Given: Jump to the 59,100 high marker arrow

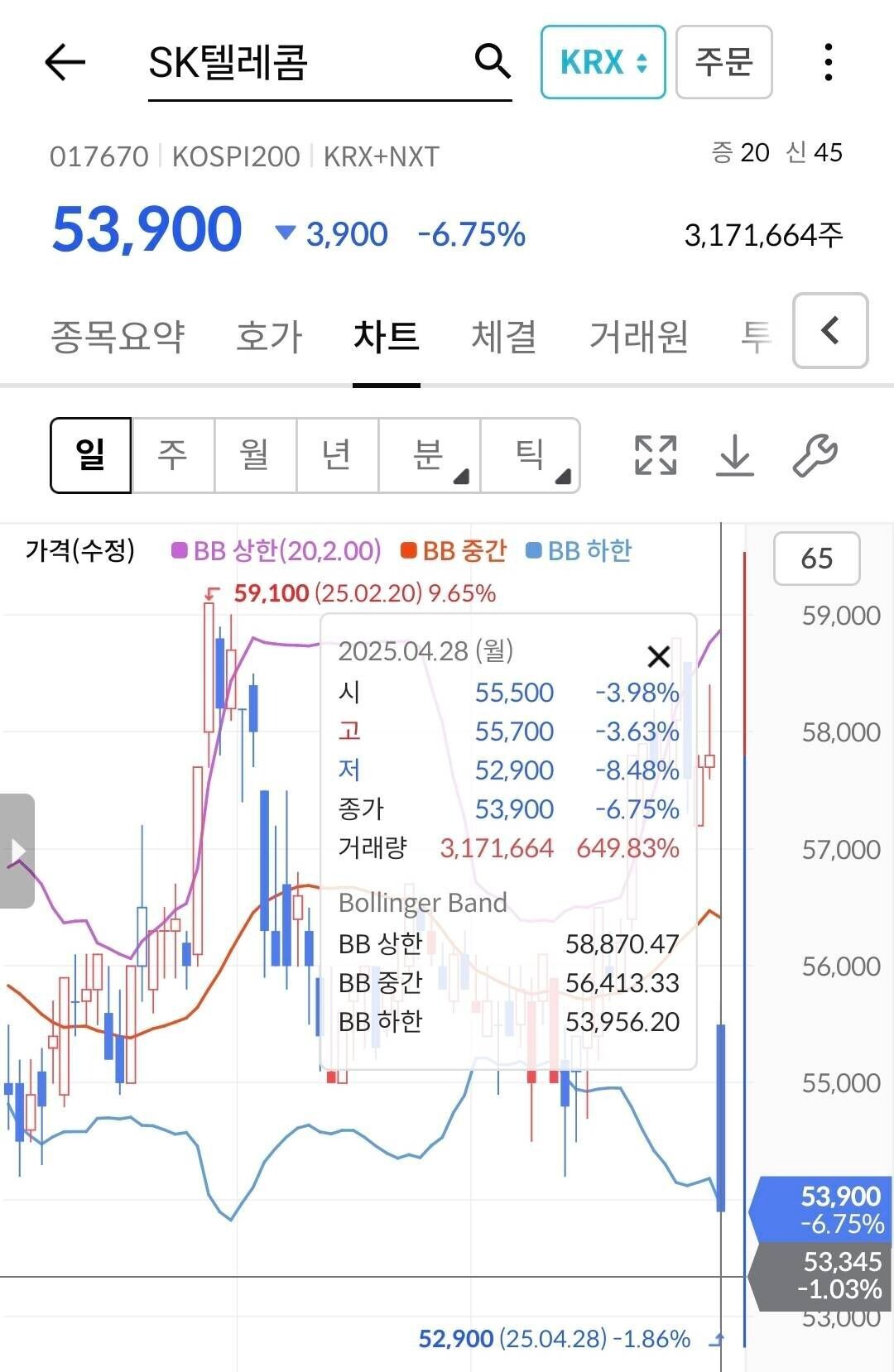Looking at the screenshot, I should pos(209,593).
